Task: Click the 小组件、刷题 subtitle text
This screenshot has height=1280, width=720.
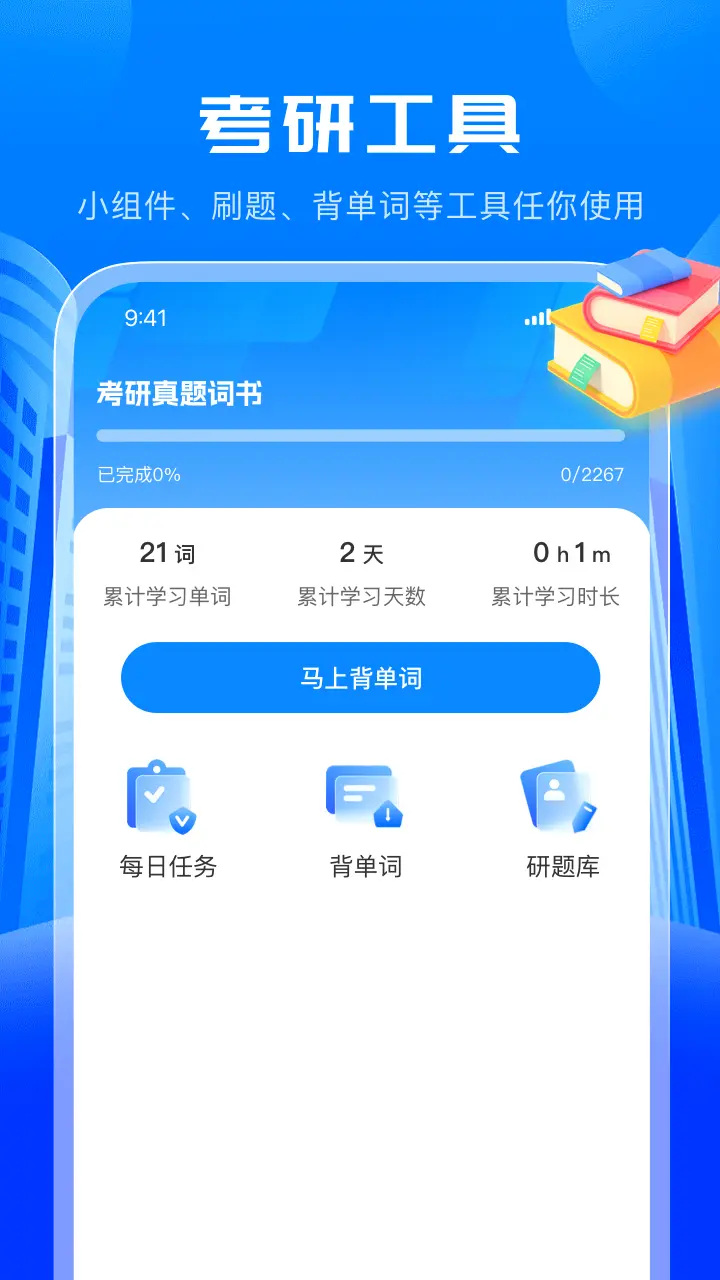Action: pos(360,207)
